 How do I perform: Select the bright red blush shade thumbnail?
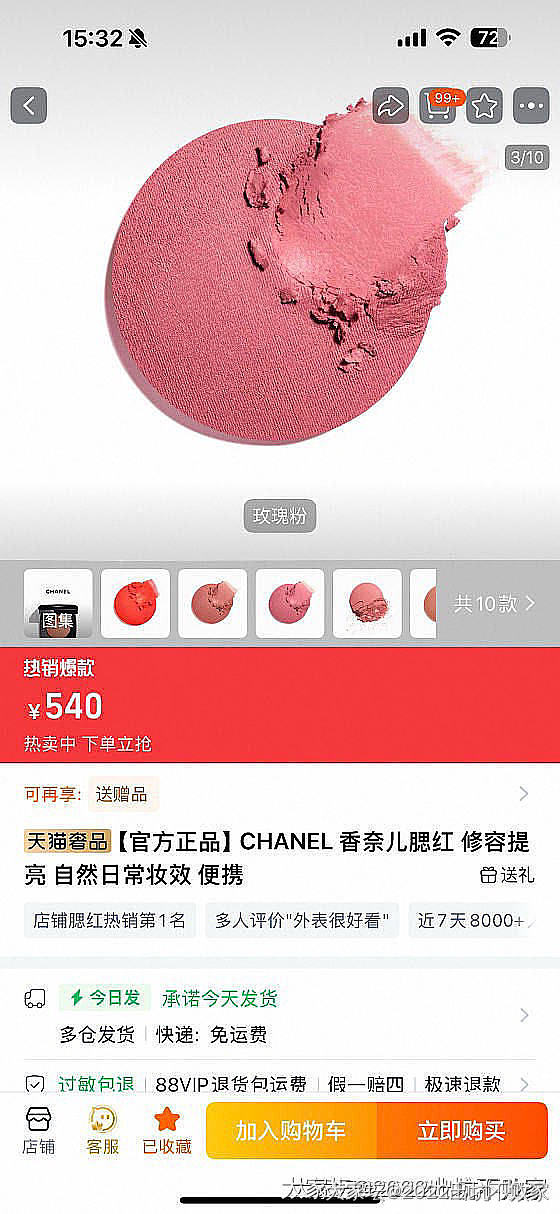[135, 603]
